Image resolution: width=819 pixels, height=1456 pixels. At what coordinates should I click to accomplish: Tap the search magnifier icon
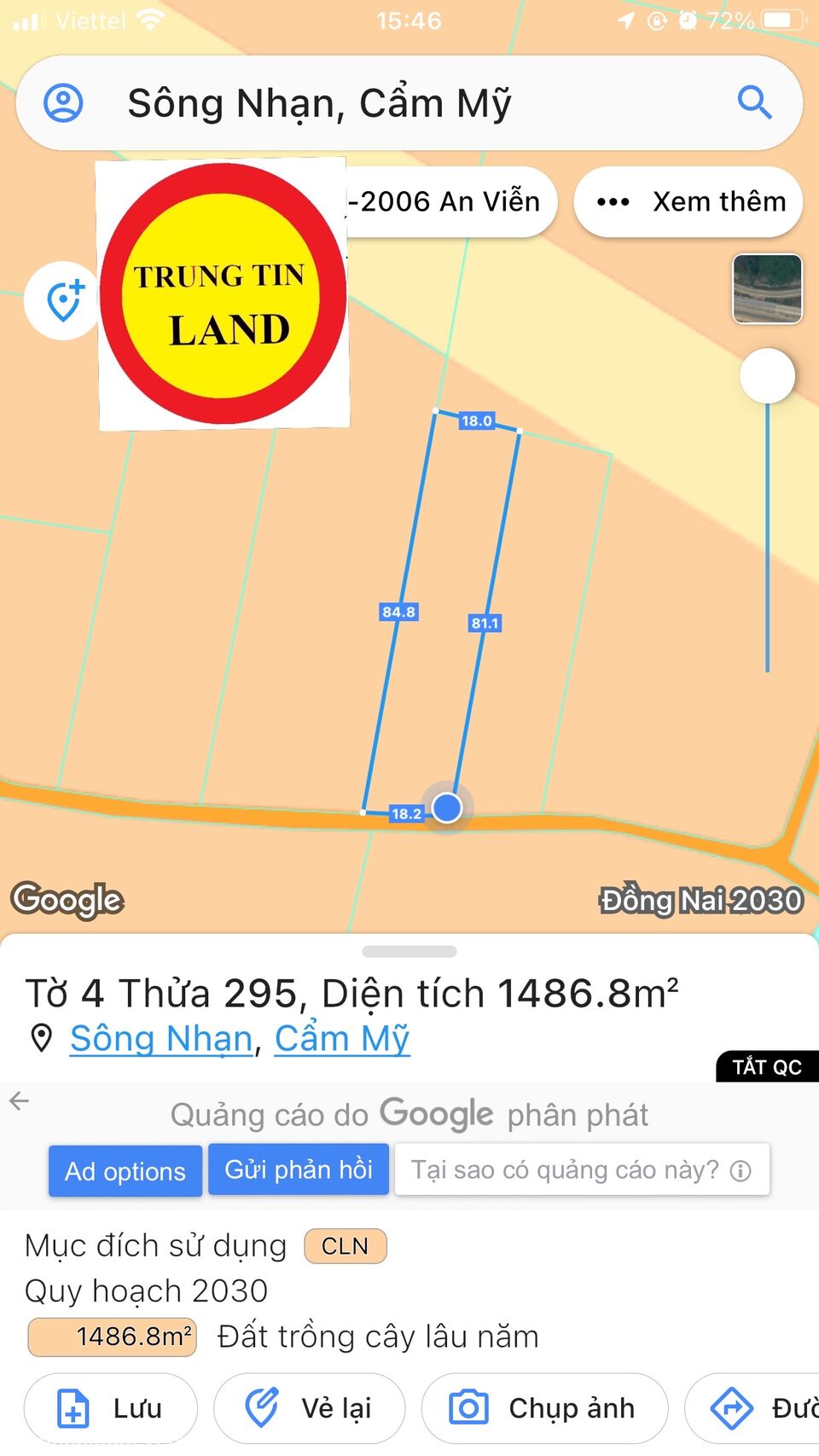click(x=754, y=103)
